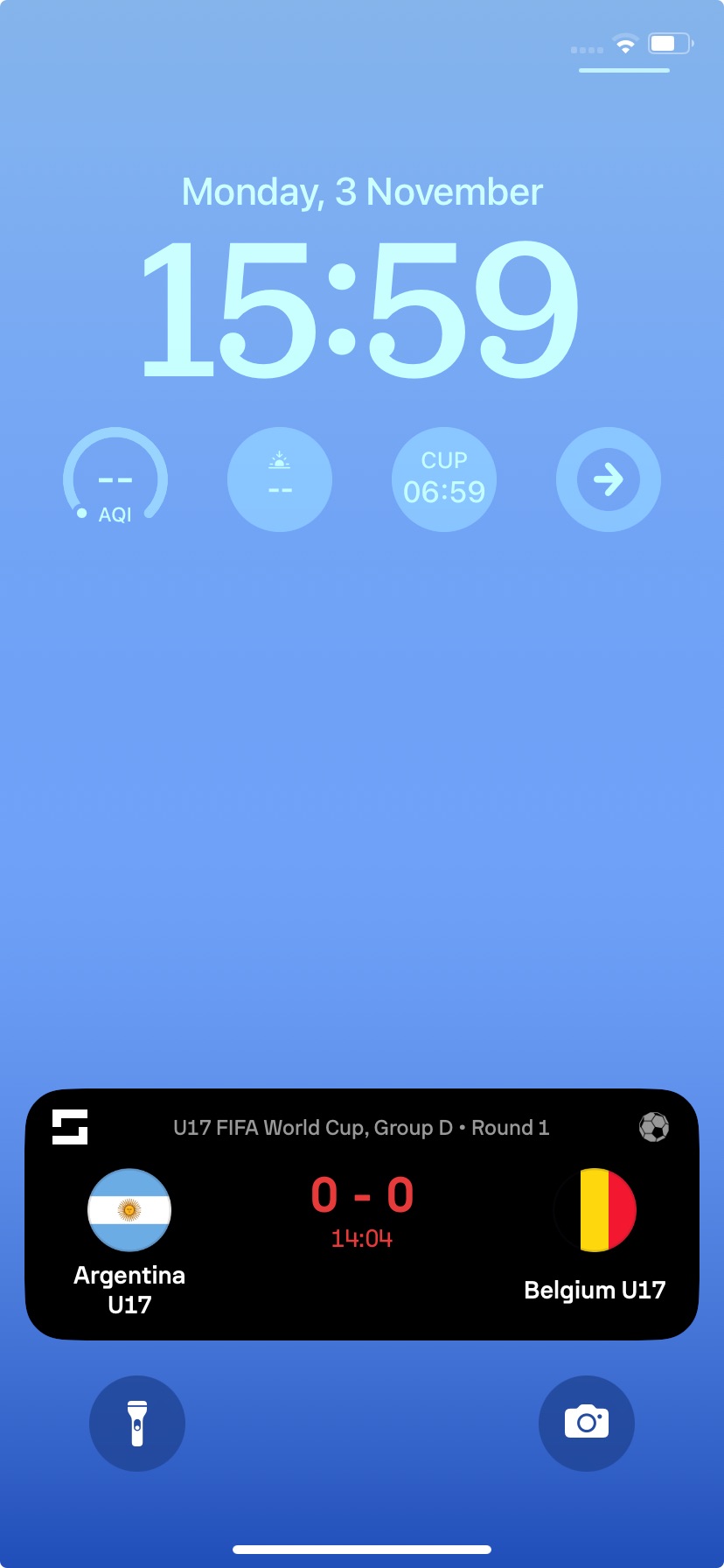Tap the arrow shortcut widget
724x1568 pixels.
[x=609, y=479]
